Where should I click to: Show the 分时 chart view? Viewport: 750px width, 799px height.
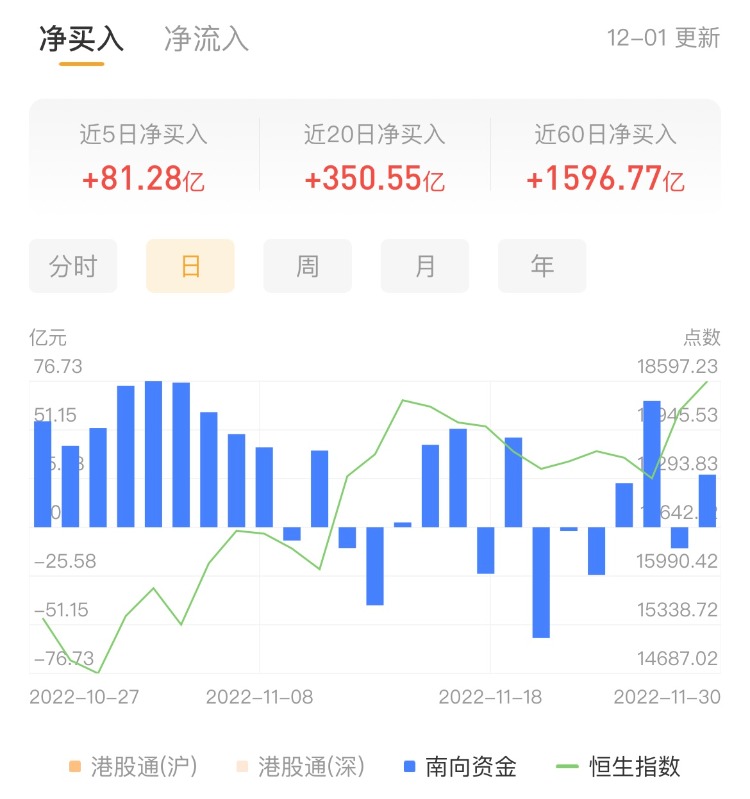(x=73, y=266)
